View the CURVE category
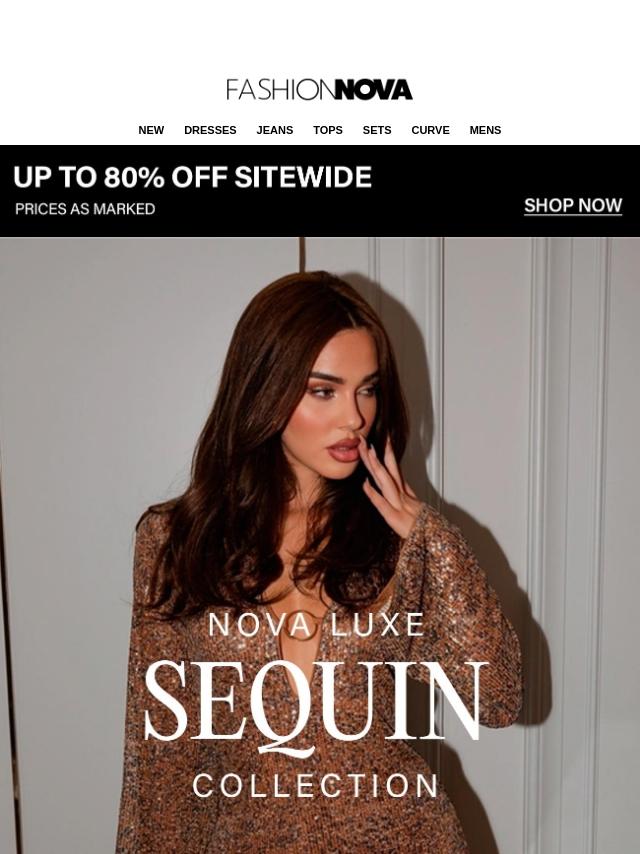Image resolution: width=640 pixels, height=854 pixels. [430, 130]
